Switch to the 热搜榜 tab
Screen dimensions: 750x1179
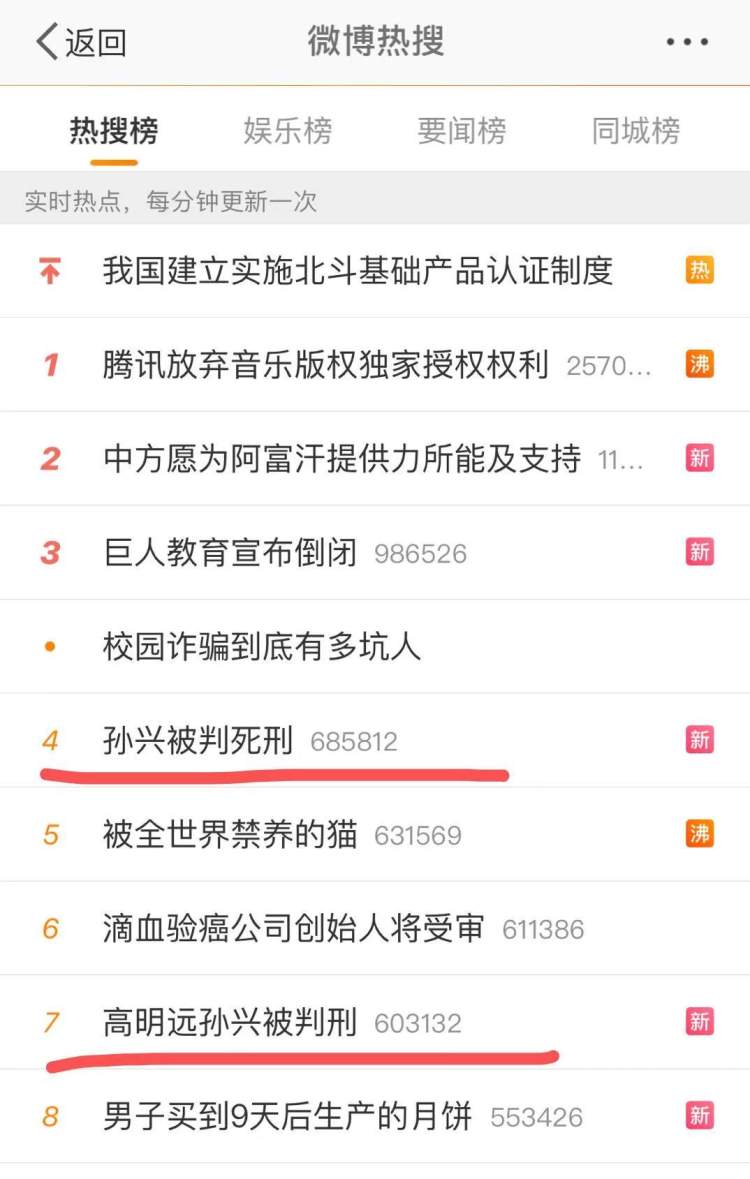tap(113, 131)
